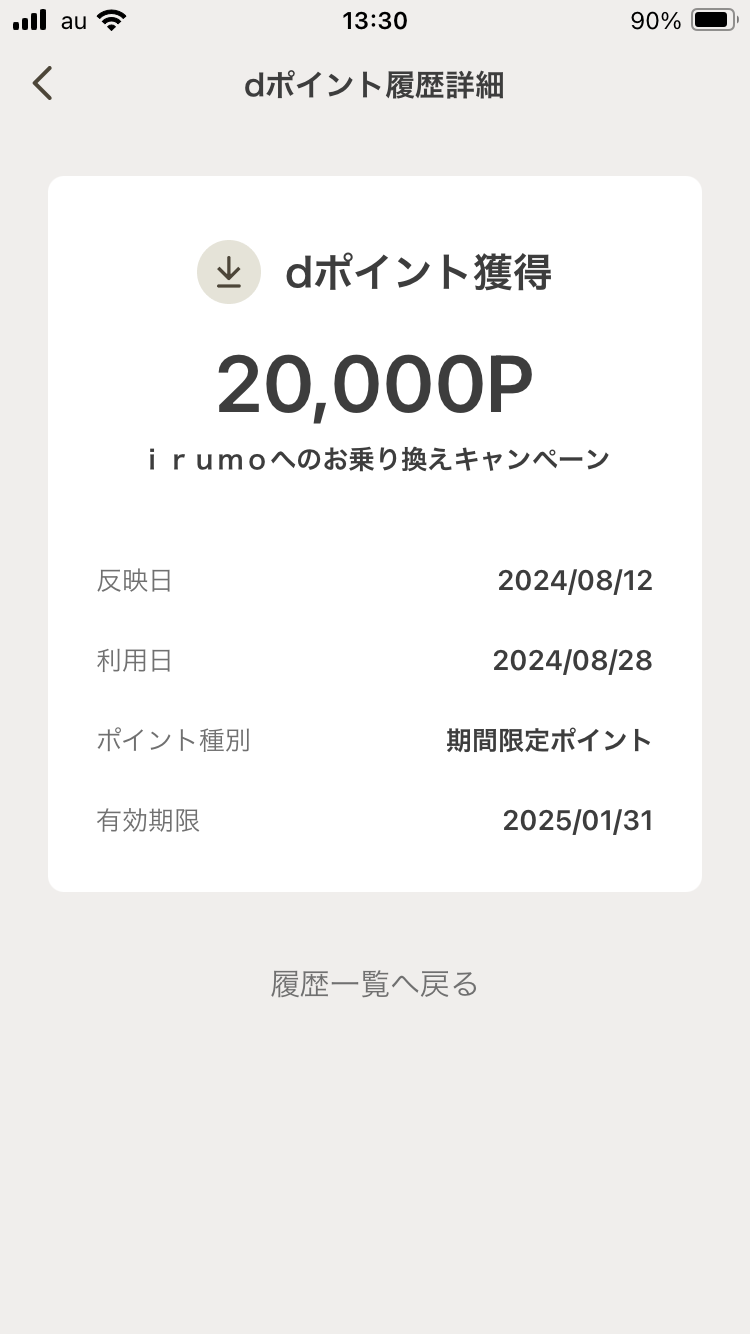The image size is (750, 1334).
Task: Select the irumoへのお乗り換えキャンペーン text
Action: point(375,458)
